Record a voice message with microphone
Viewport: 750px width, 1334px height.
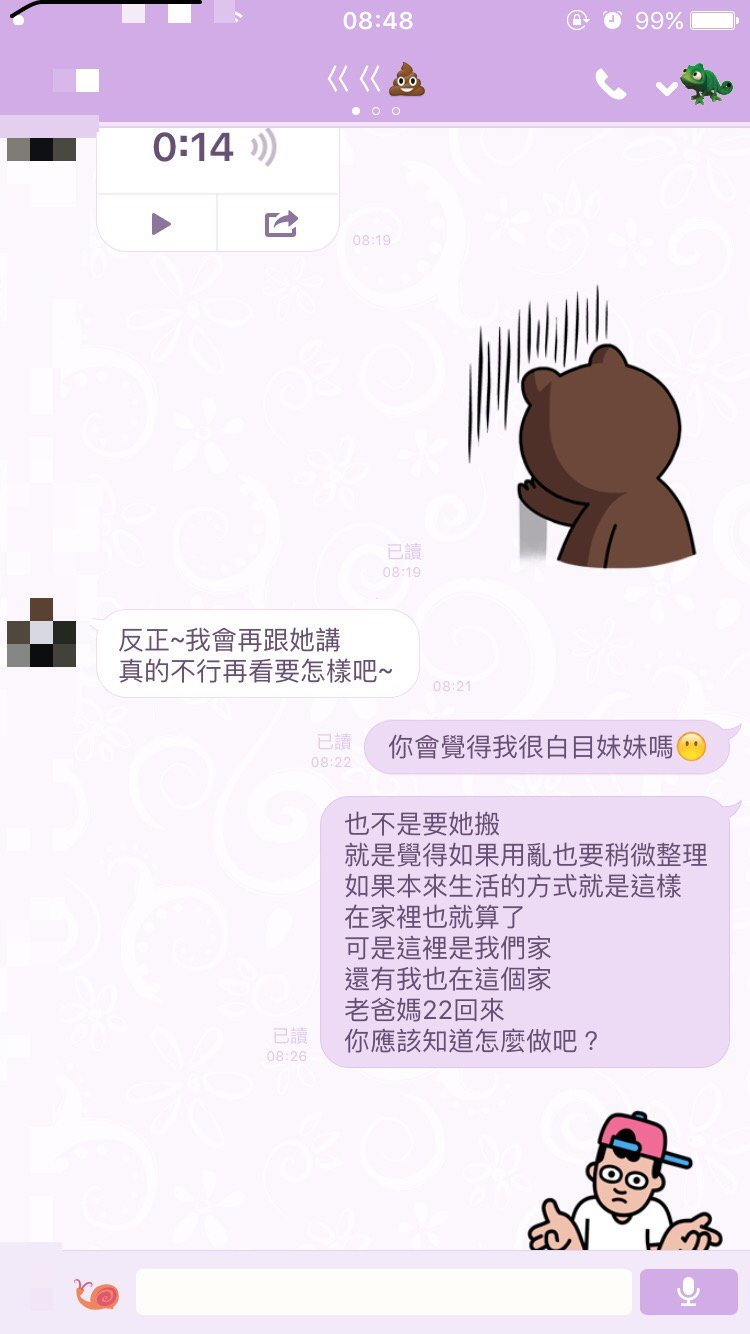(688, 1292)
